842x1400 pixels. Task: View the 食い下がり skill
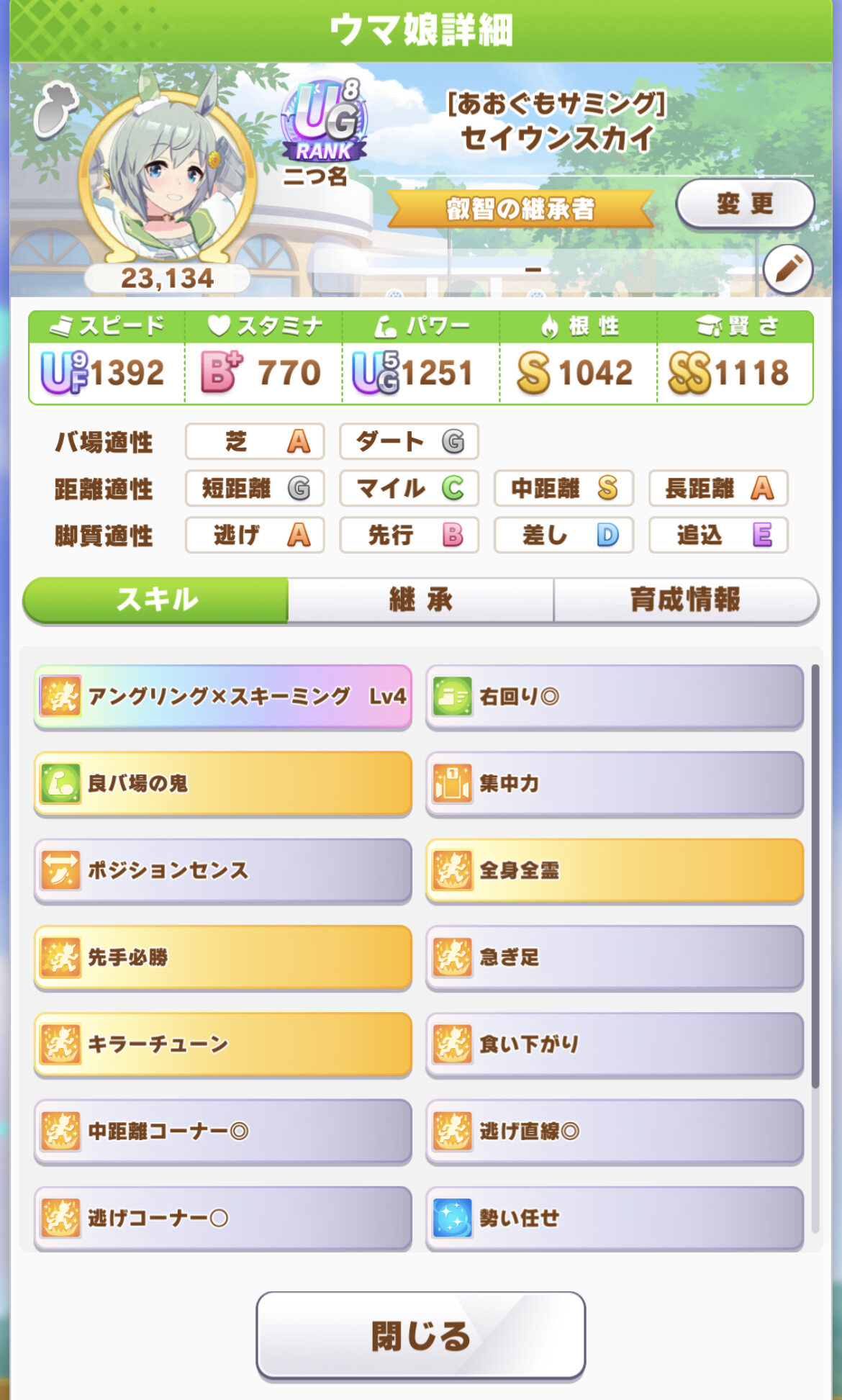click(x=615, y=1044)
